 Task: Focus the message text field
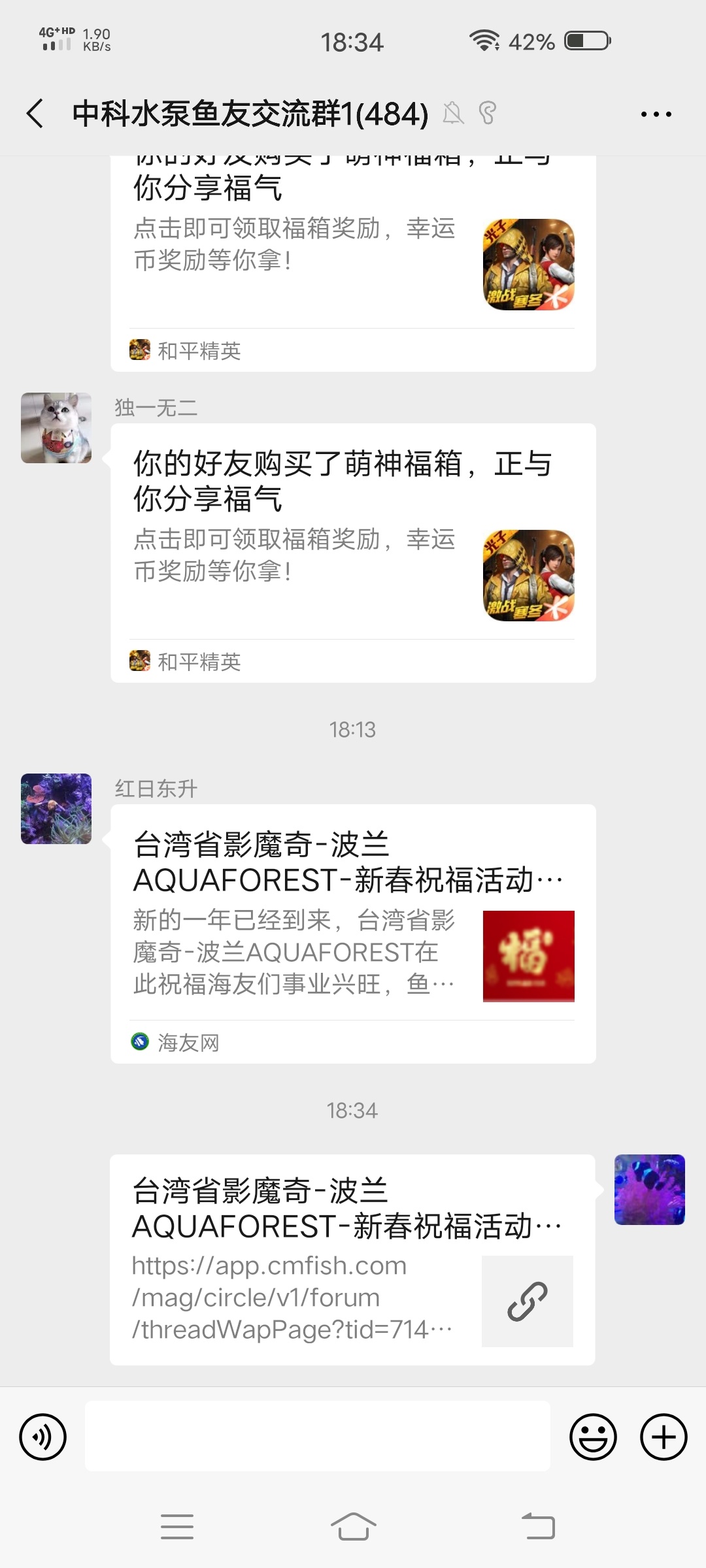[x=317, y=1436]
